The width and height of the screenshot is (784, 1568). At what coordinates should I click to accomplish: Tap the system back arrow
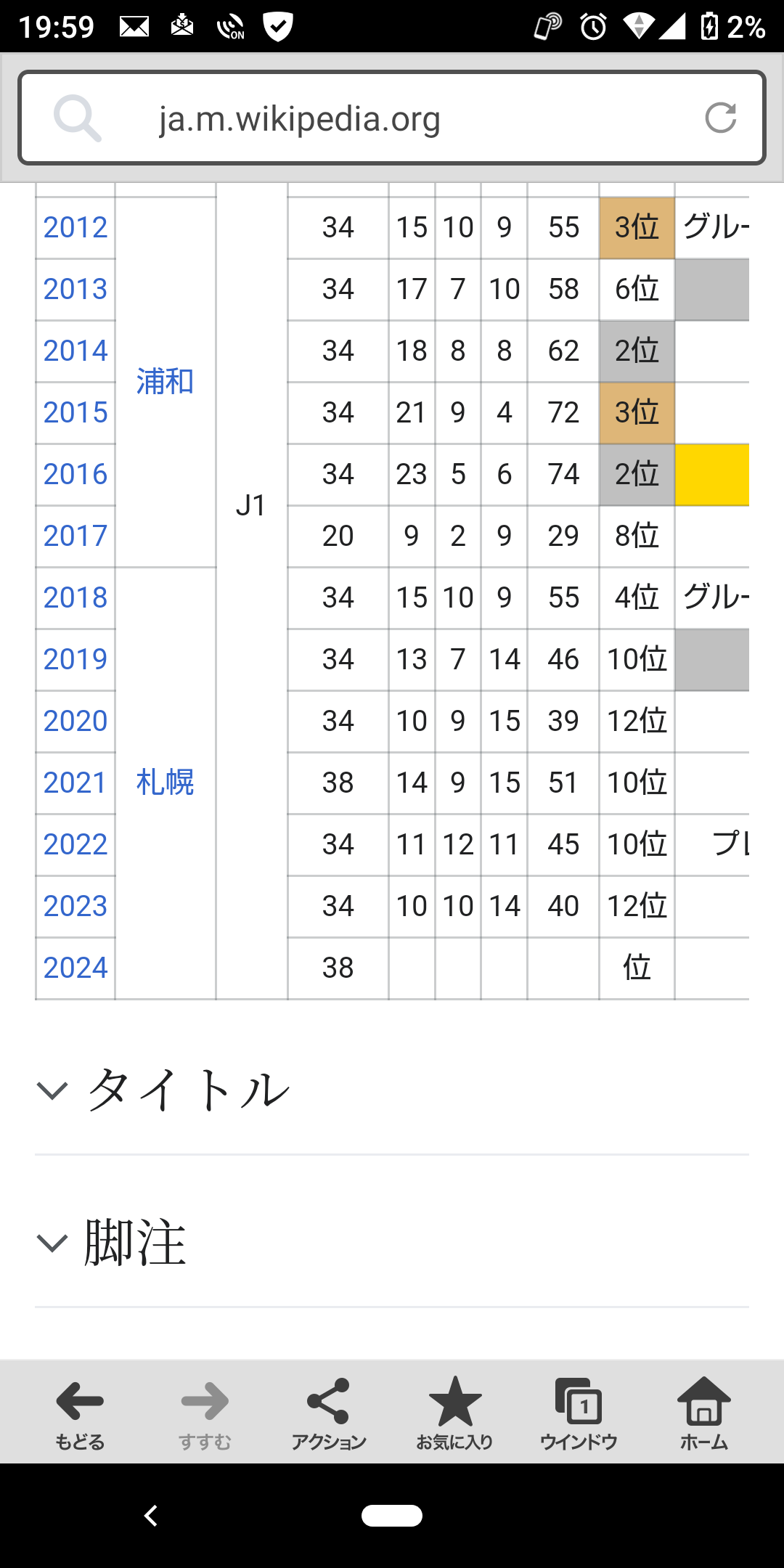click(151, 1516)
